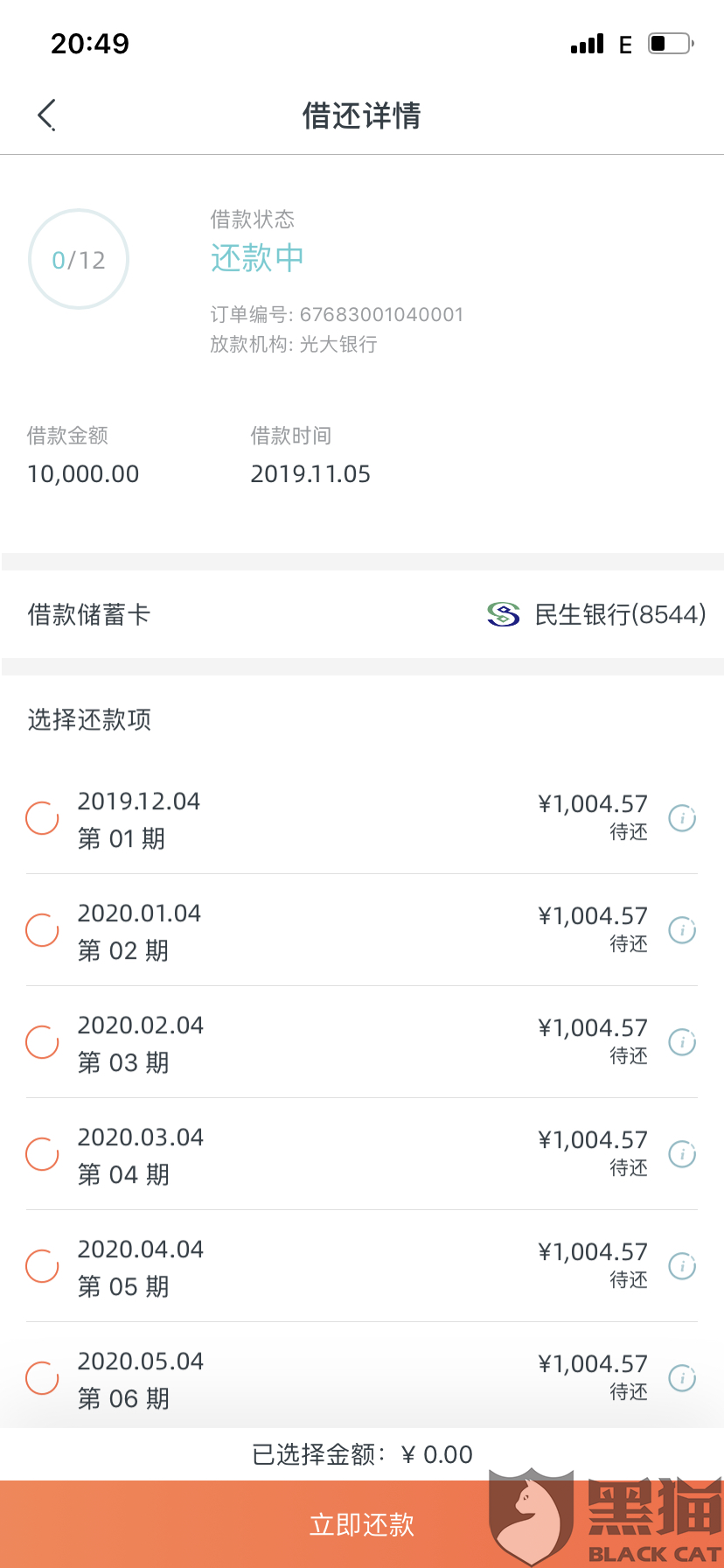
Task: View info details for 2020.05.04 installment
Action: coord(682,1378)
